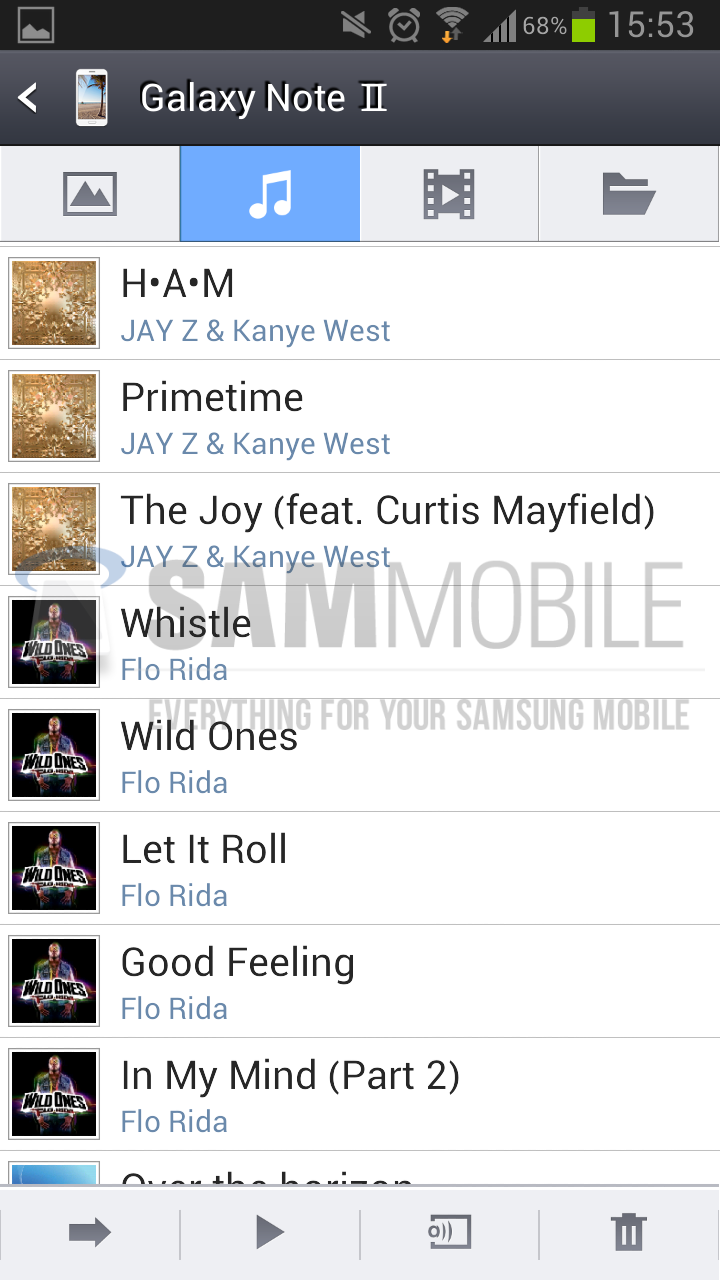Switch to the videos tab
720x1280 pixels.
pos(449,194)
